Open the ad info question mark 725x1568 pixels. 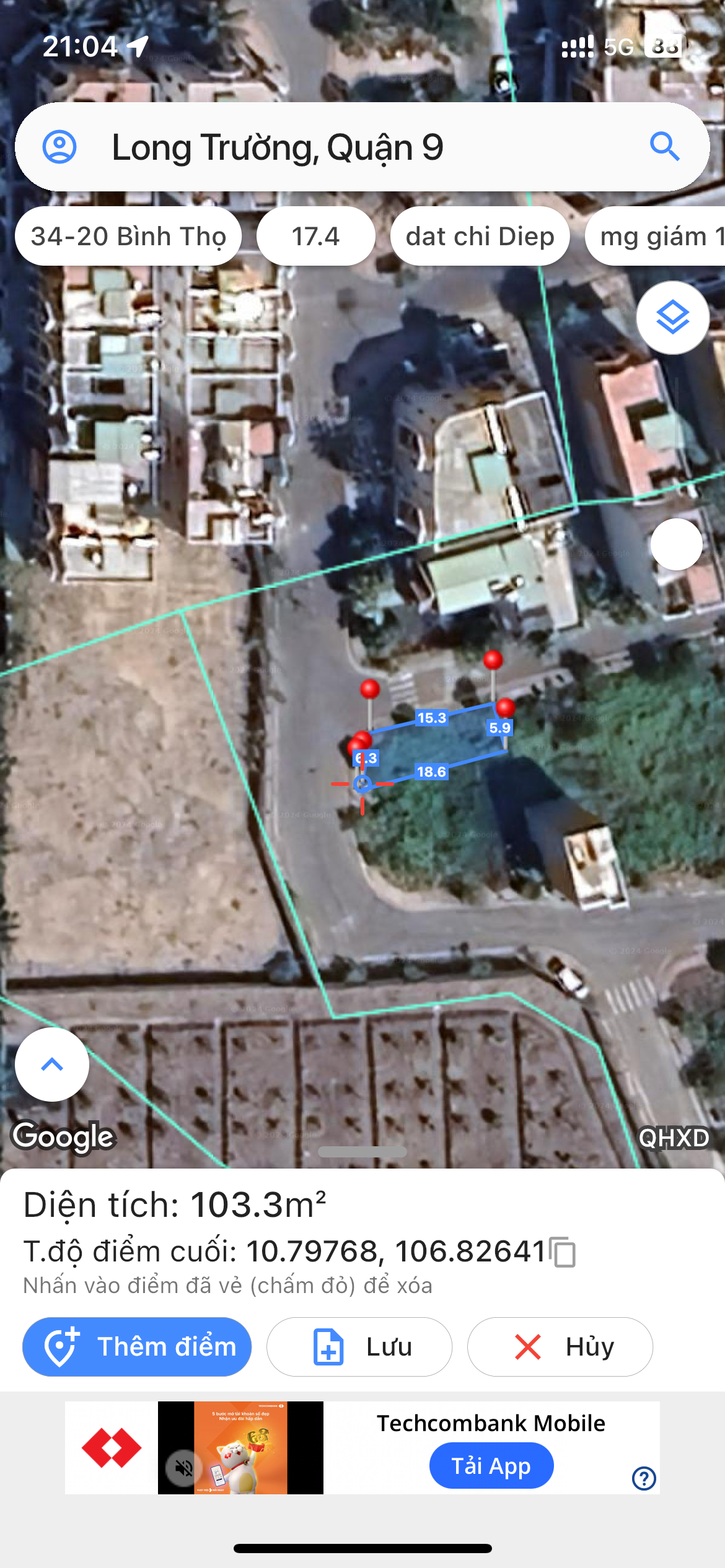coord(644,1478)
